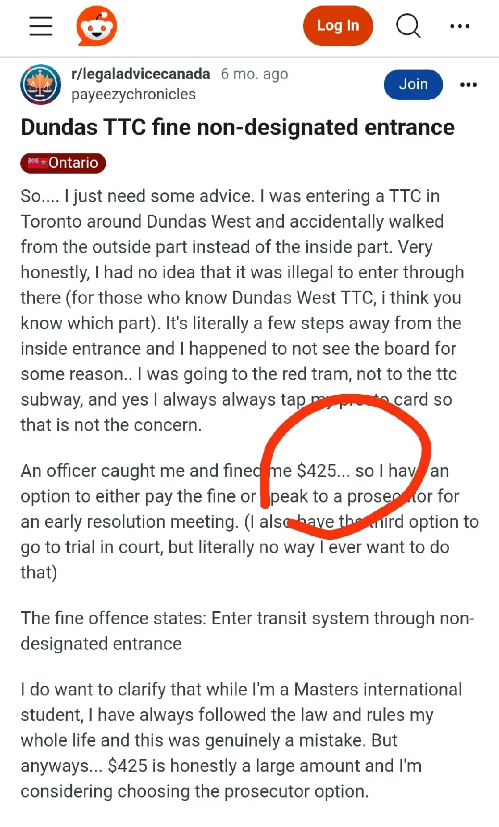This screenshot has height=827, width=499.
Task: Select the Ontario flair tag
Action: tap(63, 162)
